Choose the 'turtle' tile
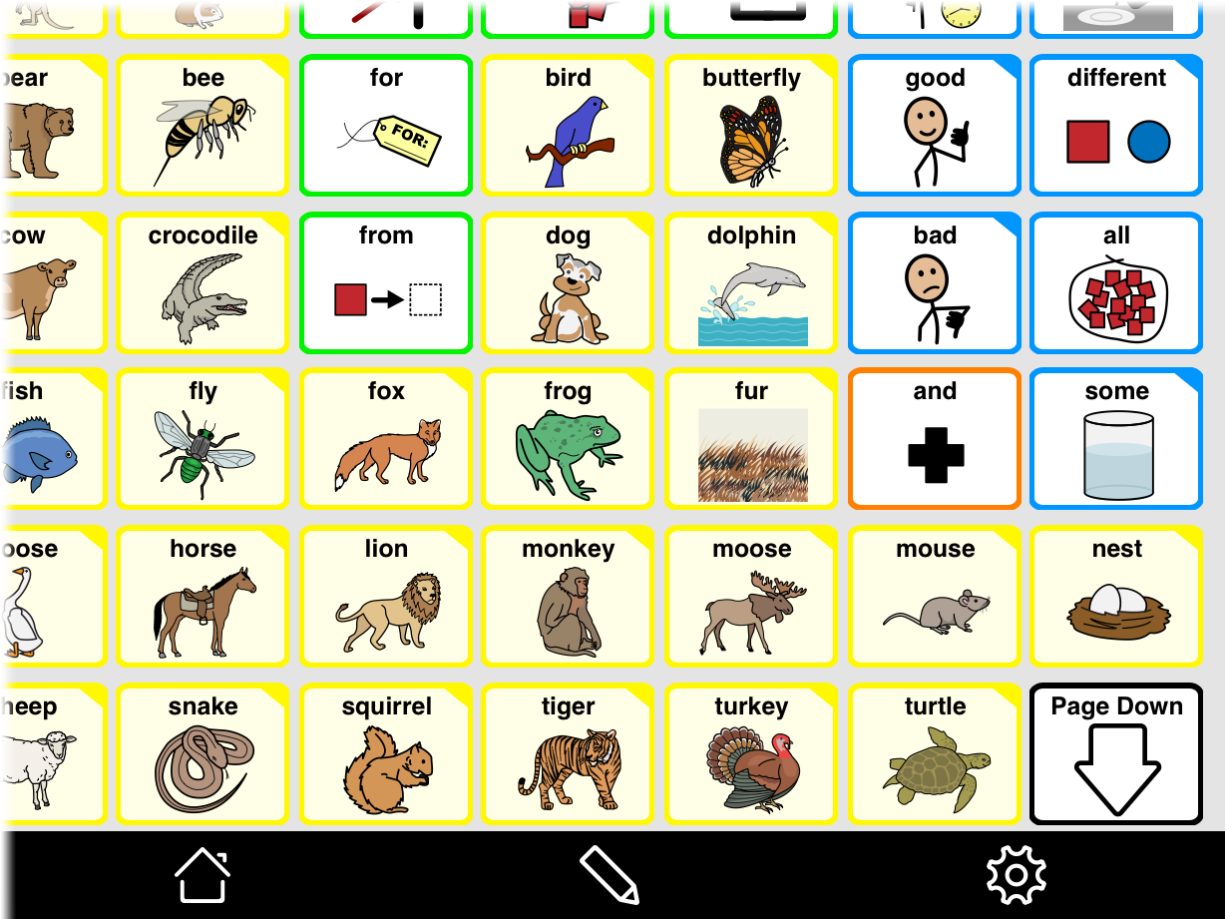1225x919 pixels. pyautogui.click(x=934, y=754)
